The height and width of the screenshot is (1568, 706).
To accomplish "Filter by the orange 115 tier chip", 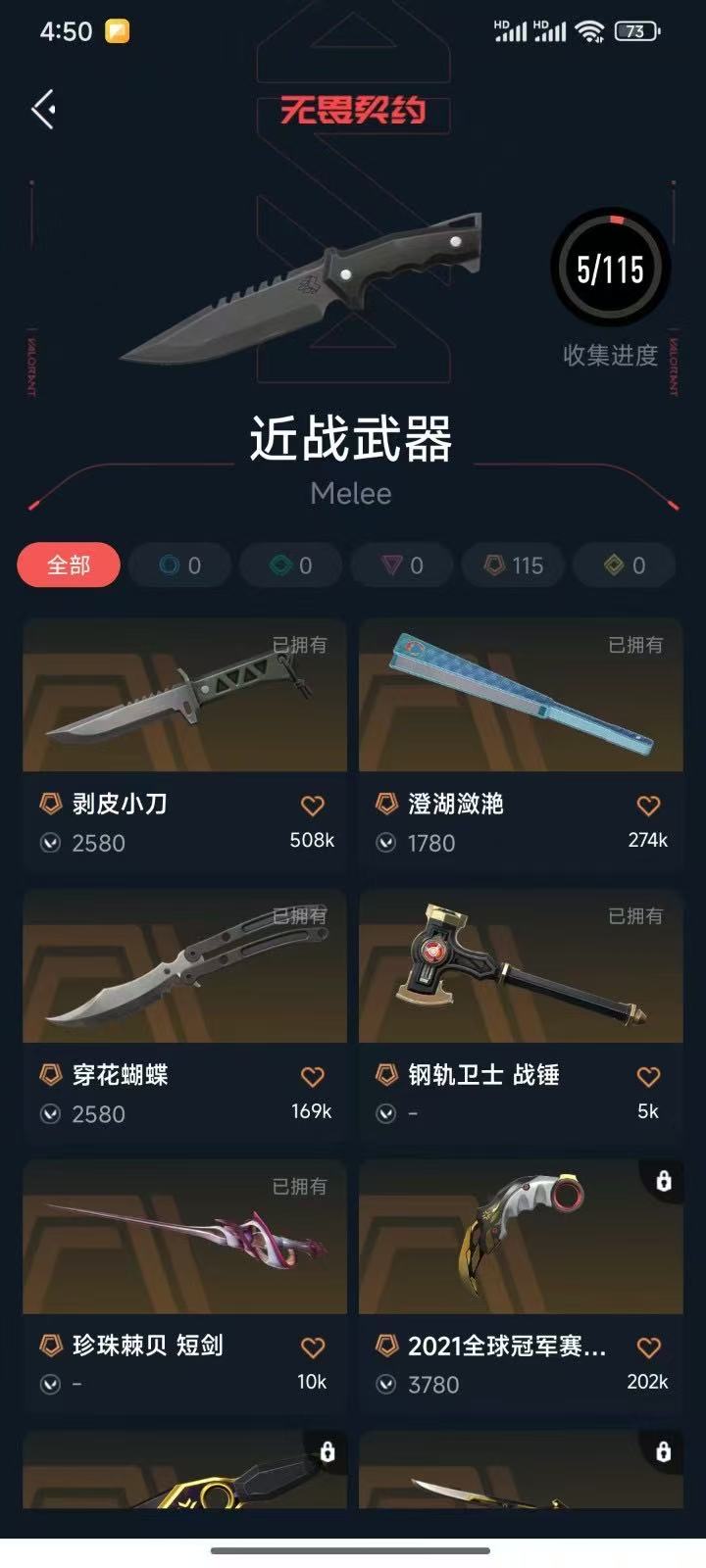I will tap(514, 565).
